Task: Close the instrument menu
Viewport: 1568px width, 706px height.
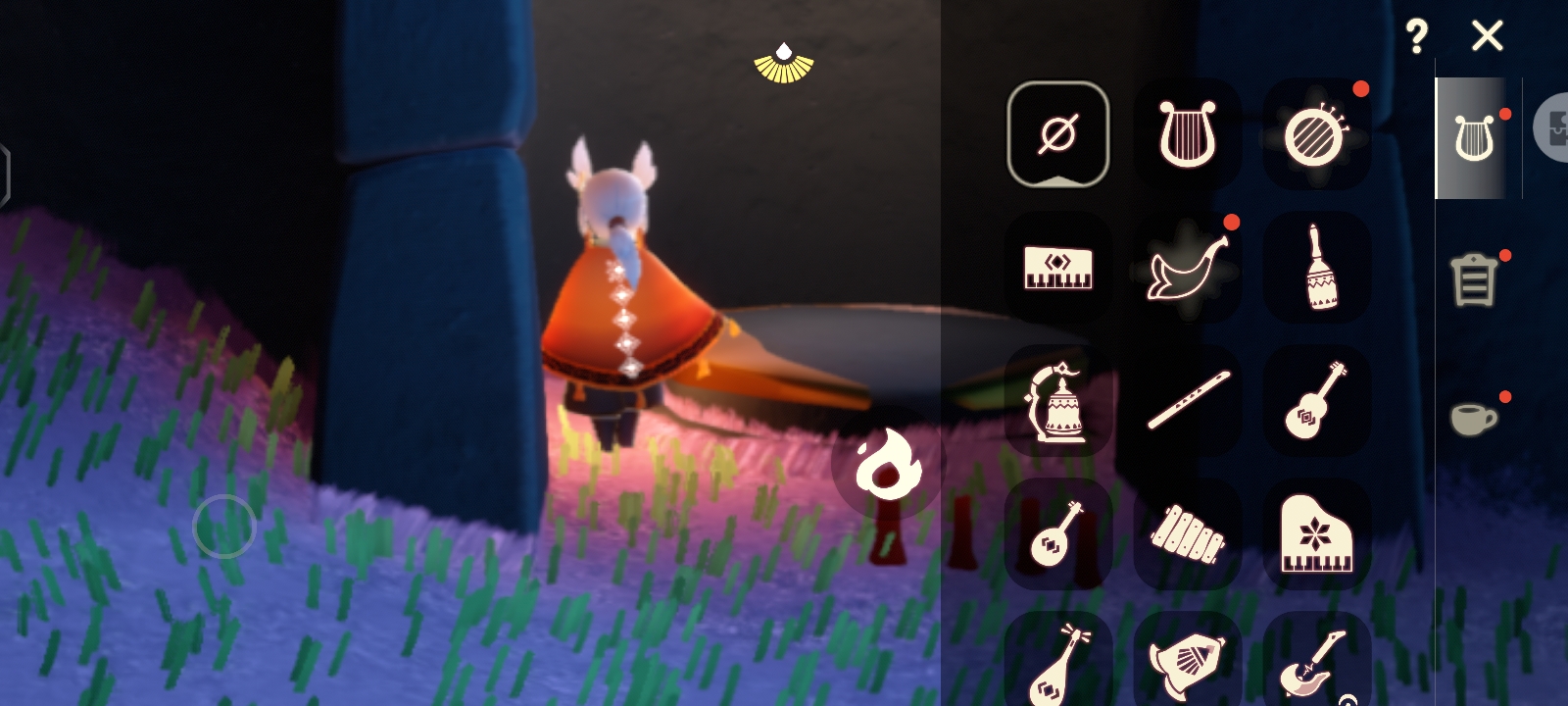Action: pyautogui.click(x=1487, y=37)
